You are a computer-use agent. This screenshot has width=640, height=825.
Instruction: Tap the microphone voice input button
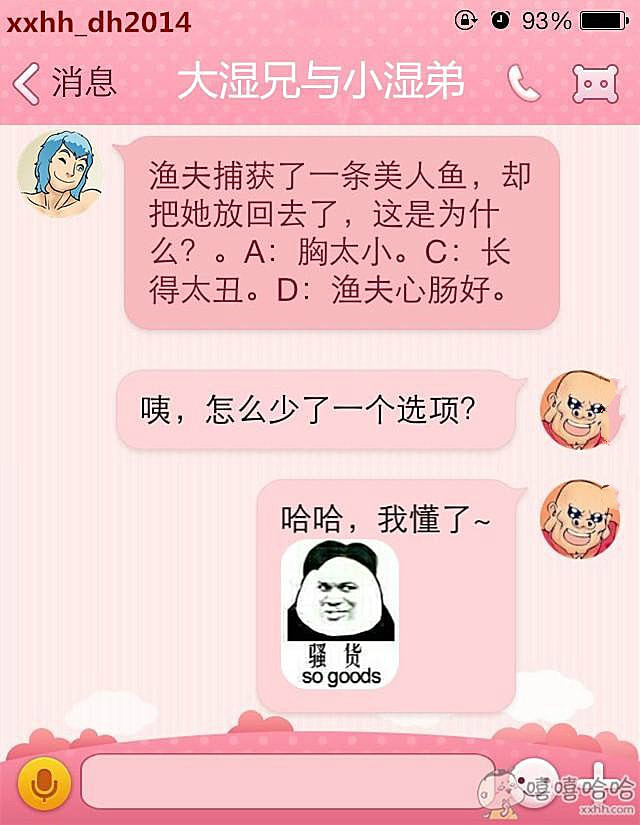(x=42, y=783)
